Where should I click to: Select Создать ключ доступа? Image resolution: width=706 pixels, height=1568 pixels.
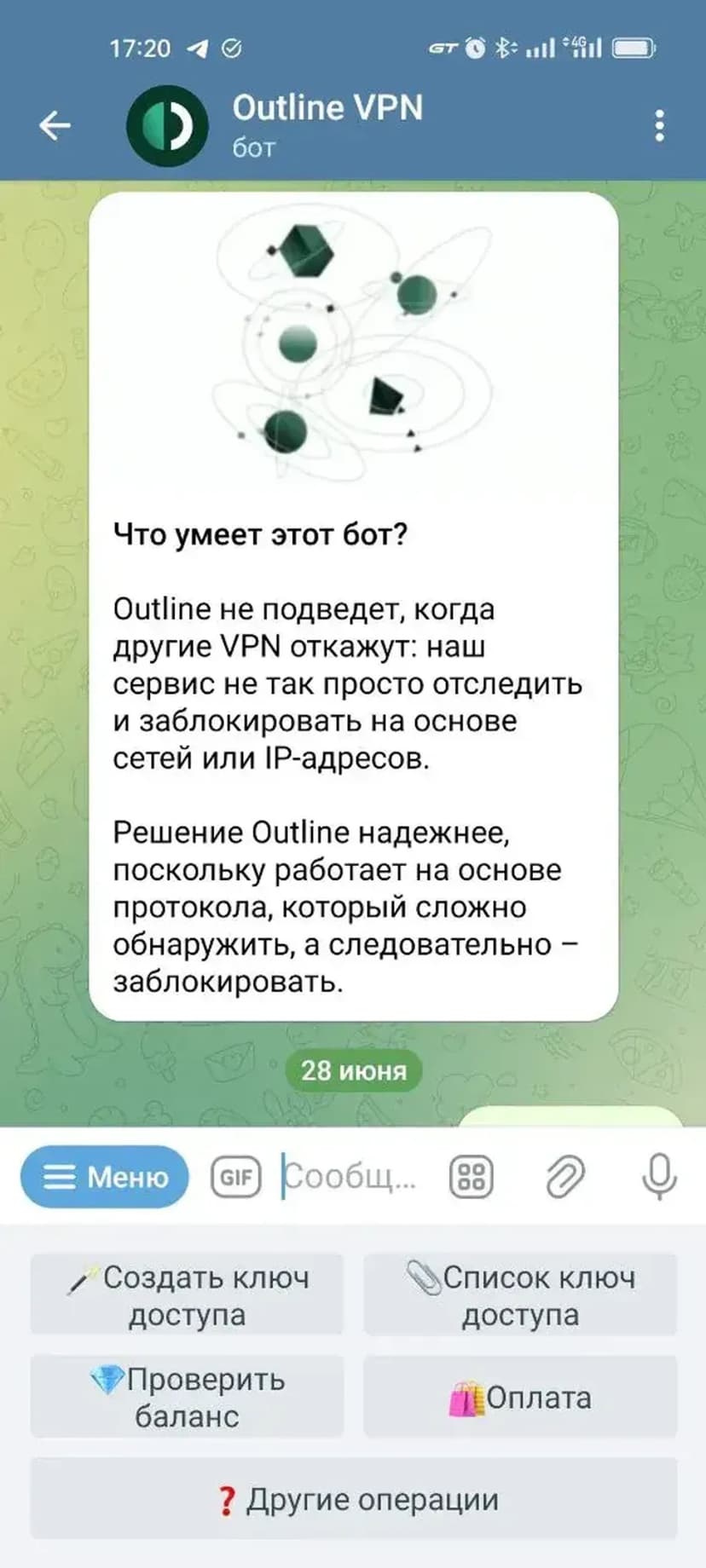(x=187, y=1295)
